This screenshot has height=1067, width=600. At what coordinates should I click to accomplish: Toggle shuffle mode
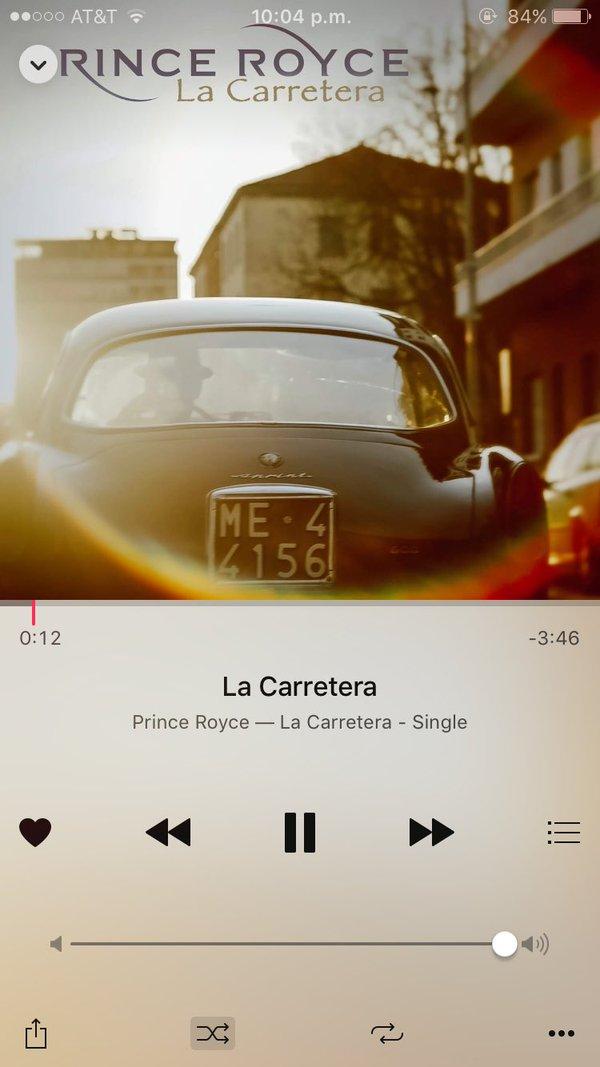pyautogui.click(x=212, y=1033)
